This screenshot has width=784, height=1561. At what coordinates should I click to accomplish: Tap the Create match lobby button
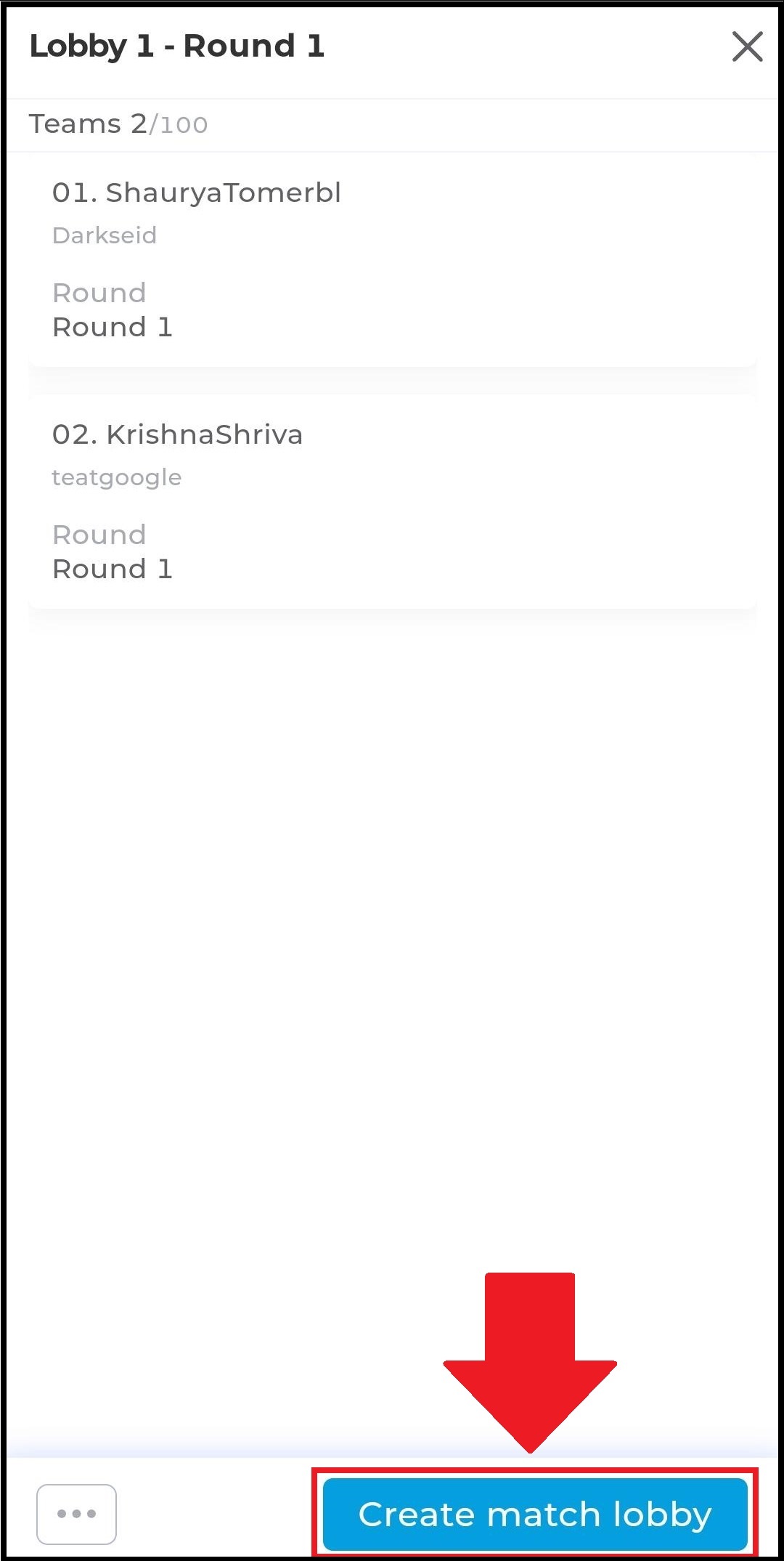535,1515
